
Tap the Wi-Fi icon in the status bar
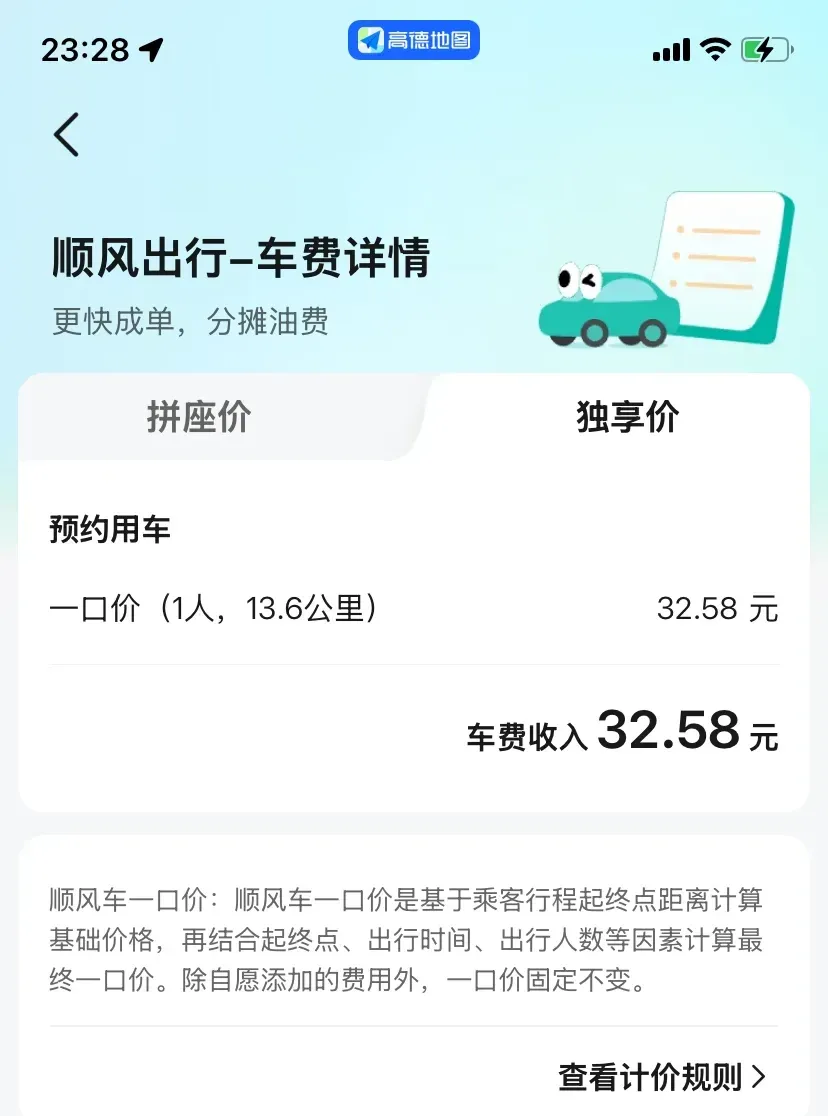pyautogui.click(x=716, y=48)
